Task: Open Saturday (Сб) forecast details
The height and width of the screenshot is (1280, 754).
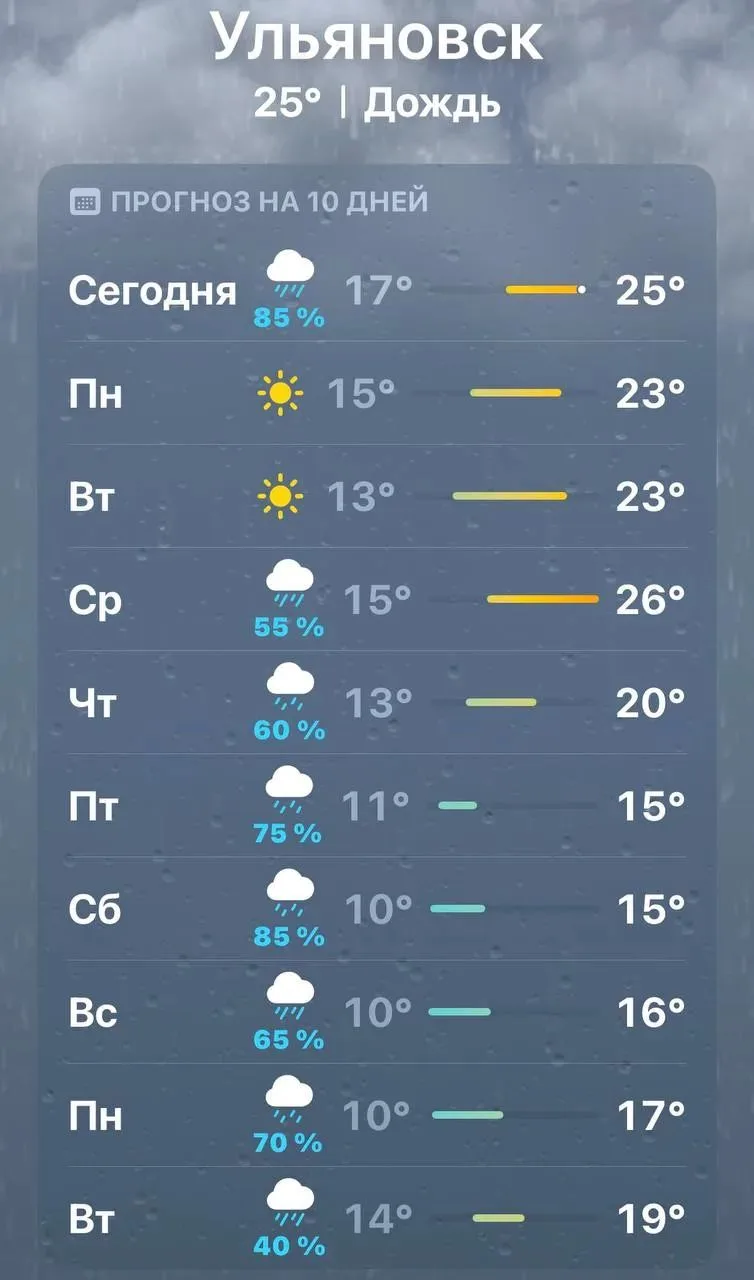Action: click(377, 908)
